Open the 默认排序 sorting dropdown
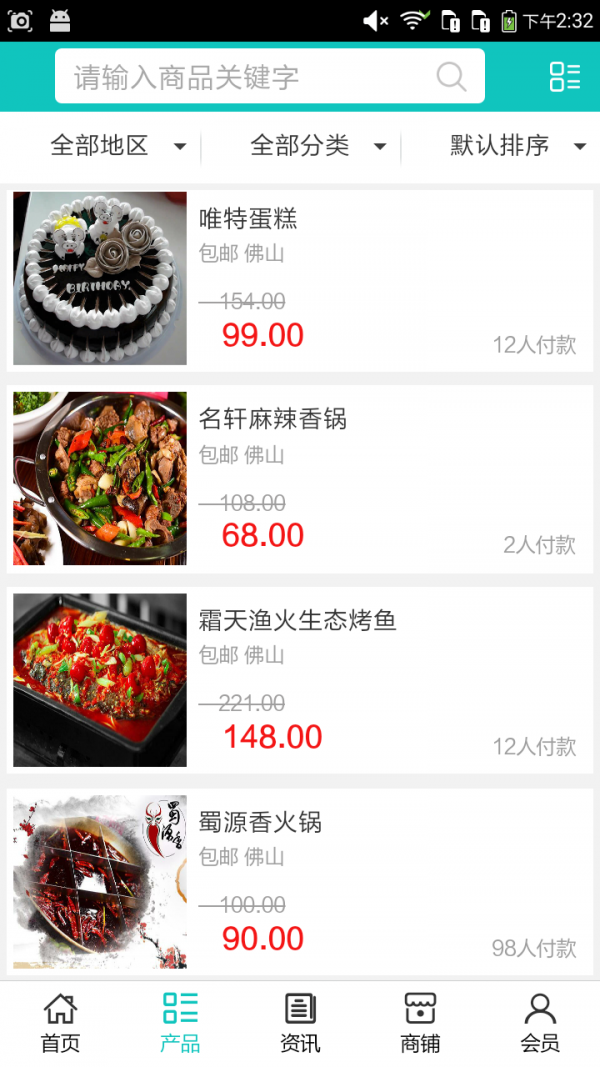 517,146
